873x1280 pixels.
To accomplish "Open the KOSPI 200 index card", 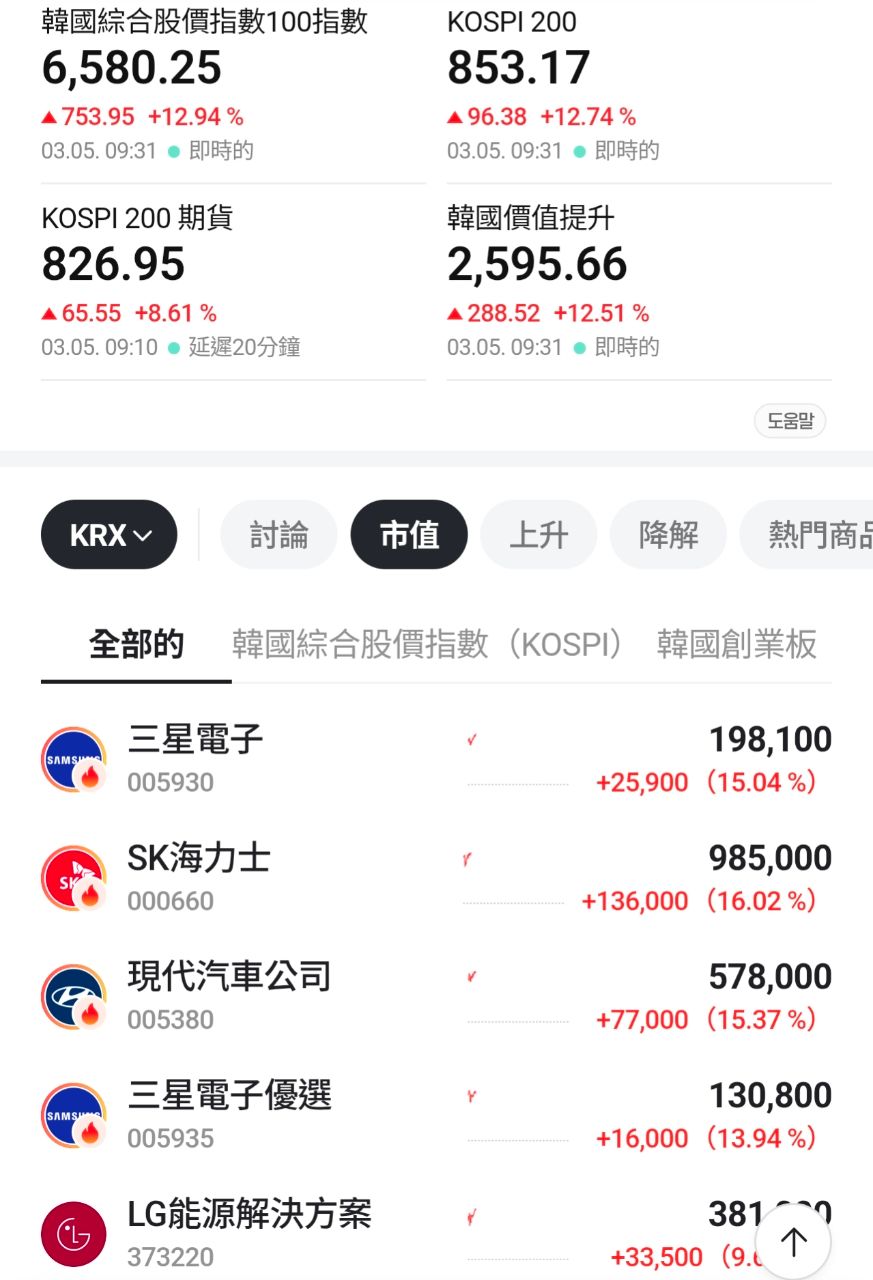I will tap(638, 85).
